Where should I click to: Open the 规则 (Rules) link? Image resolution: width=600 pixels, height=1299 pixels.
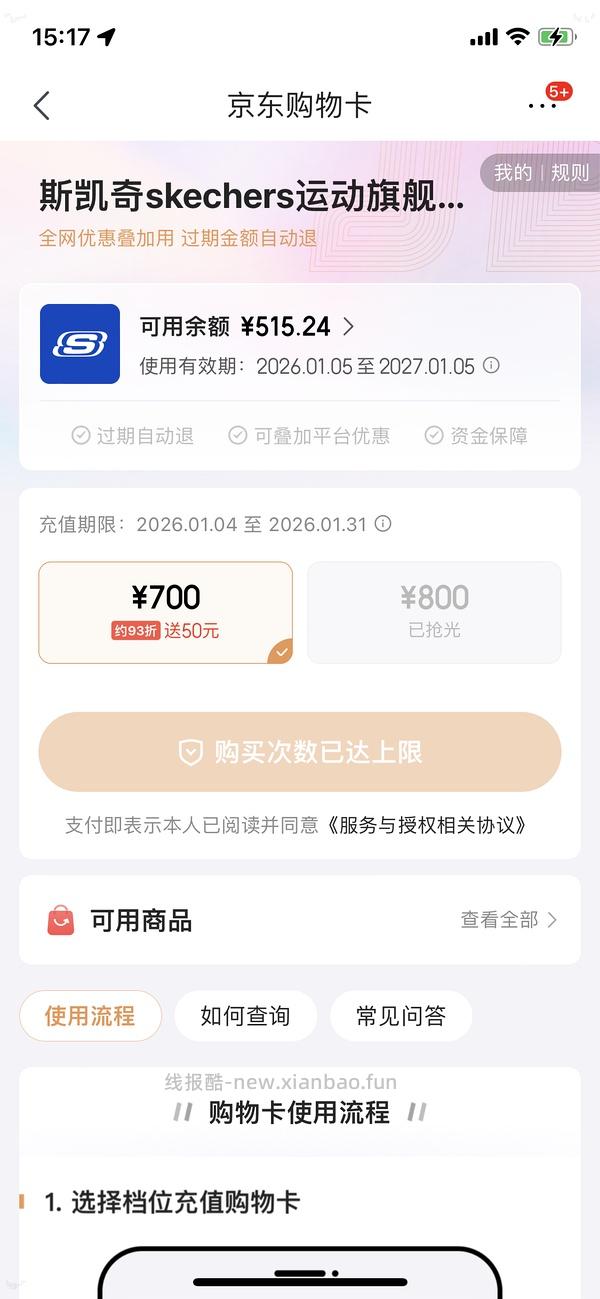click(570, 173)
